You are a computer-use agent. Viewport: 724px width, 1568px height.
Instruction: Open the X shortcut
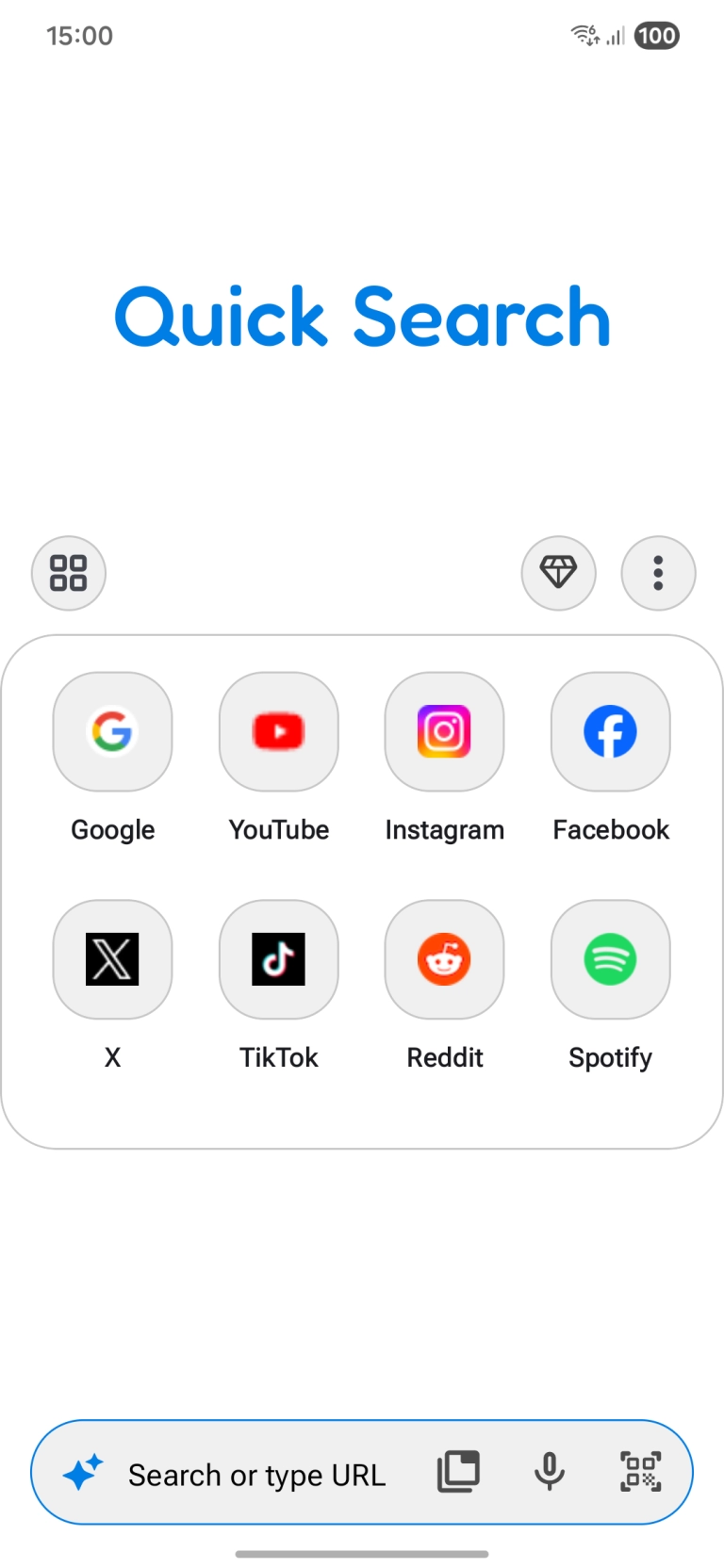(x=112, y=959)
